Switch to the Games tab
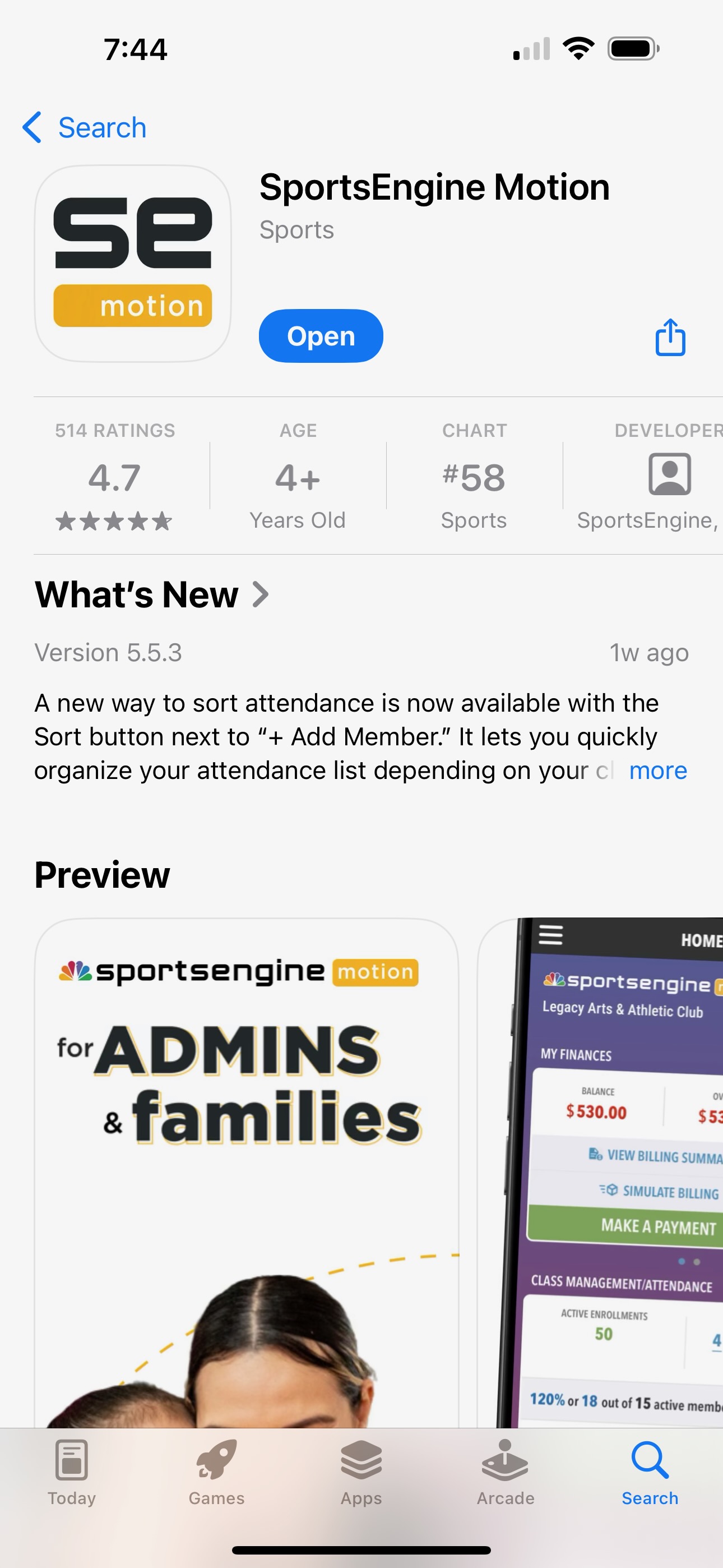Viewport: 723px width, 1568px height. [x=216, y=1472]
